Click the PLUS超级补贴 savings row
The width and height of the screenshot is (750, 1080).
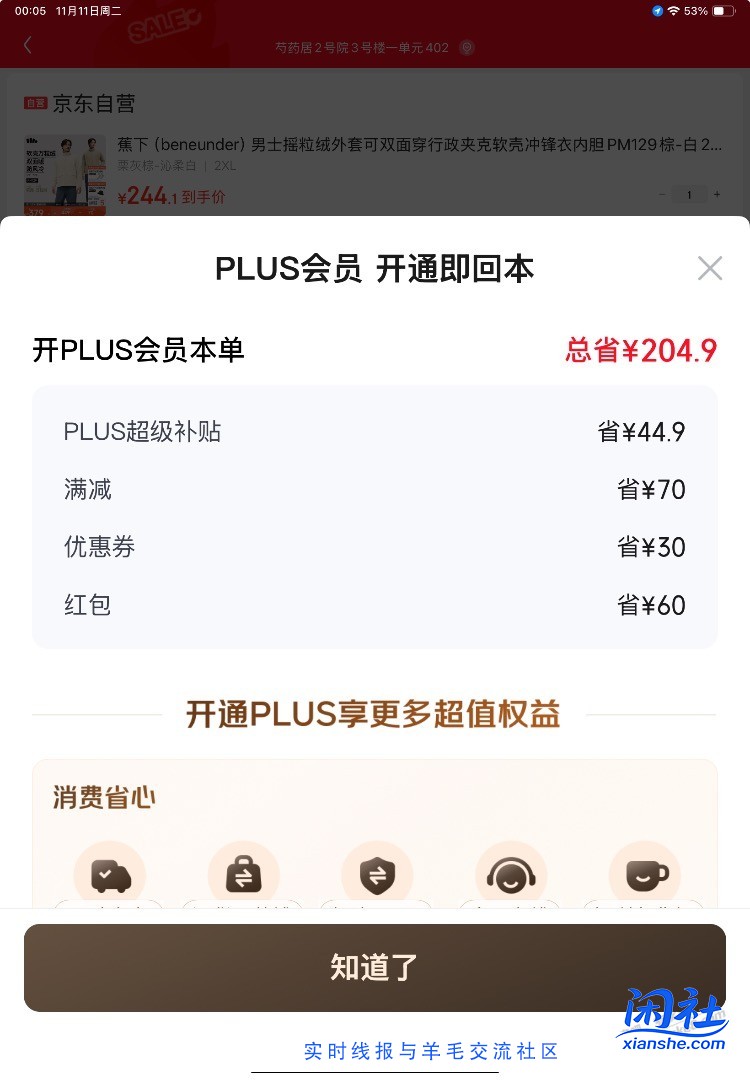point(375,432)
